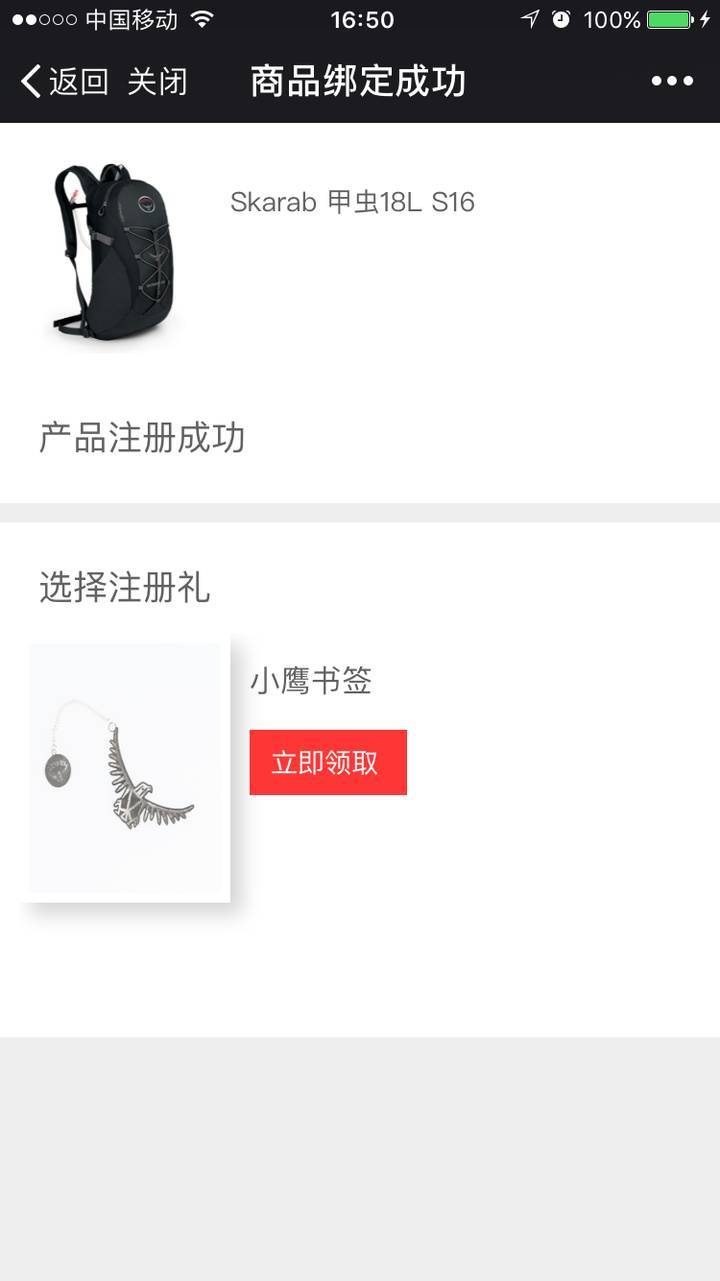This screenshot has width=720, height=1281.
Task: Tap 立即领取 to claim the gift
Action: coord(328,762)
